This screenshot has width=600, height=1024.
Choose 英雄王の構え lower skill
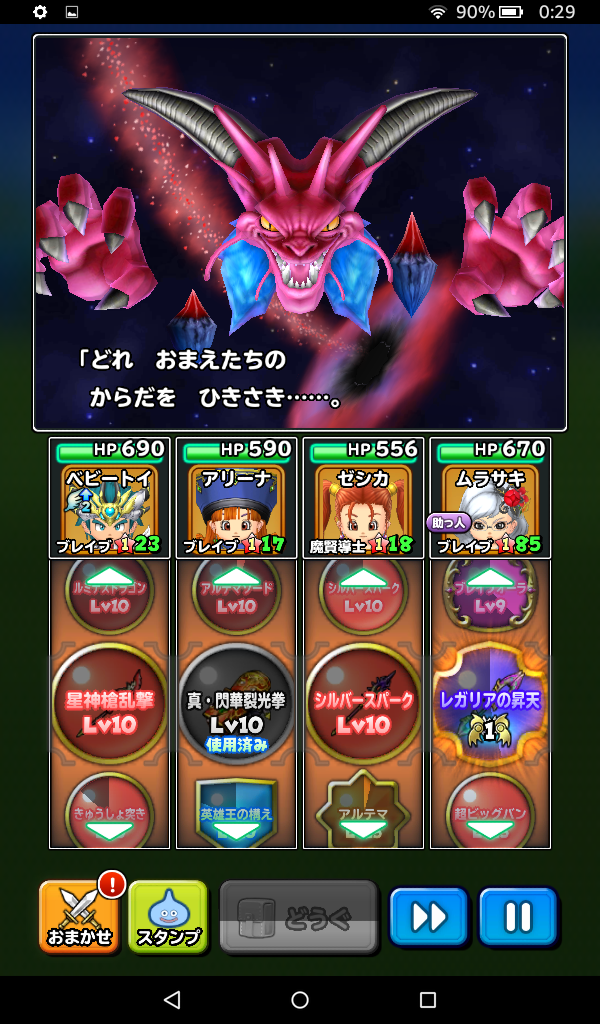(236, 808)
